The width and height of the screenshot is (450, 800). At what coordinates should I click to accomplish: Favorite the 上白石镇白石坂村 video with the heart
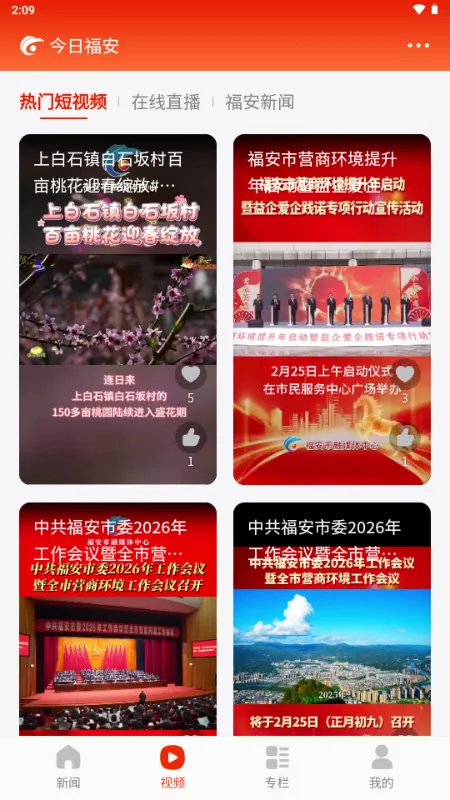point(191,374)
